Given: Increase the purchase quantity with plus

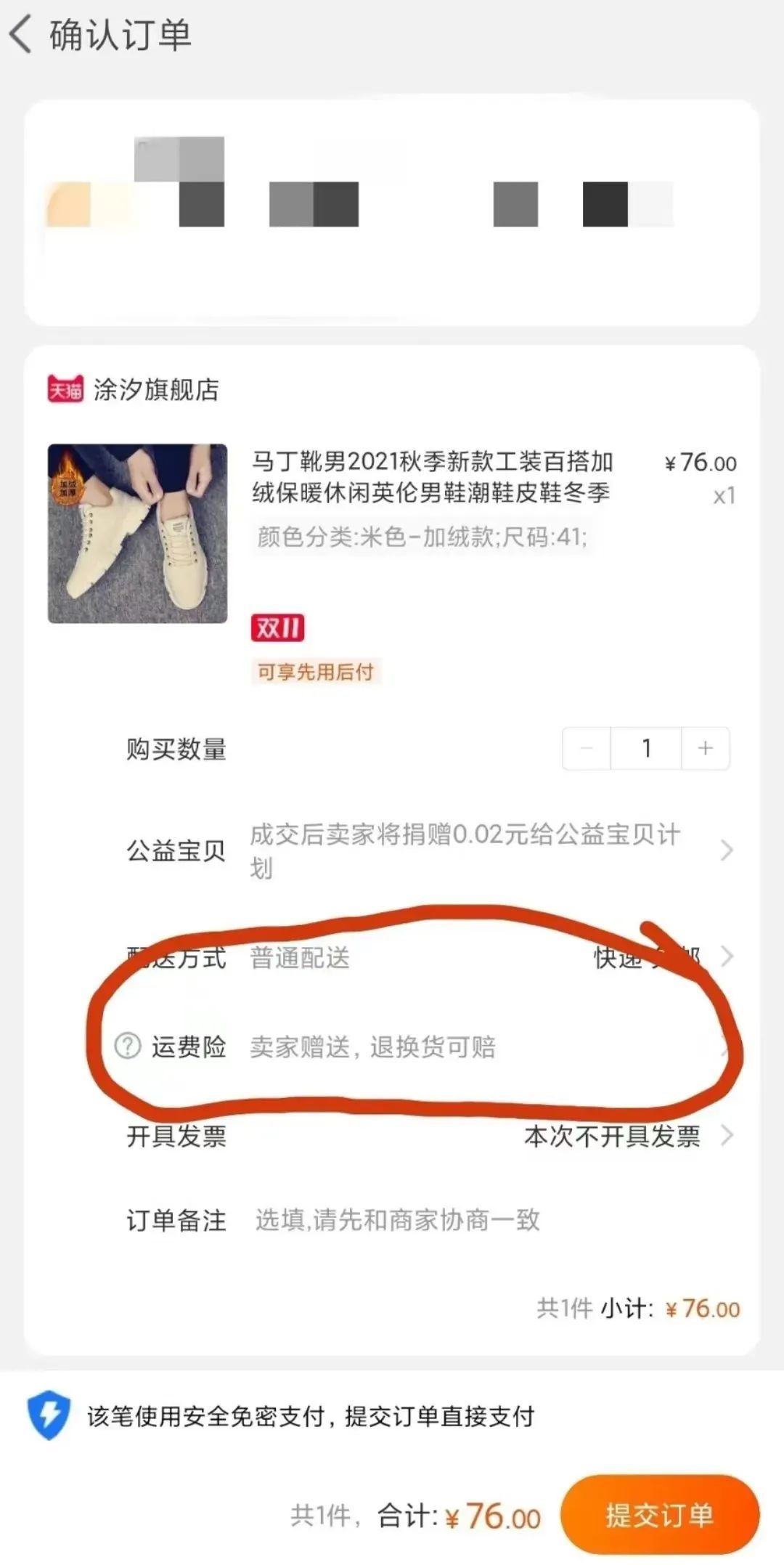Looking at the screenshot, I should point(705,748).
